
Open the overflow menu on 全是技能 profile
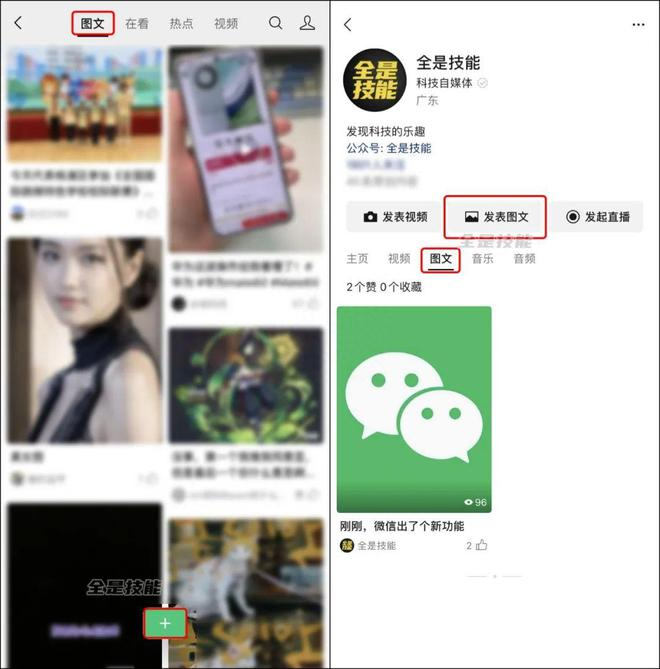tap(638, 24)
